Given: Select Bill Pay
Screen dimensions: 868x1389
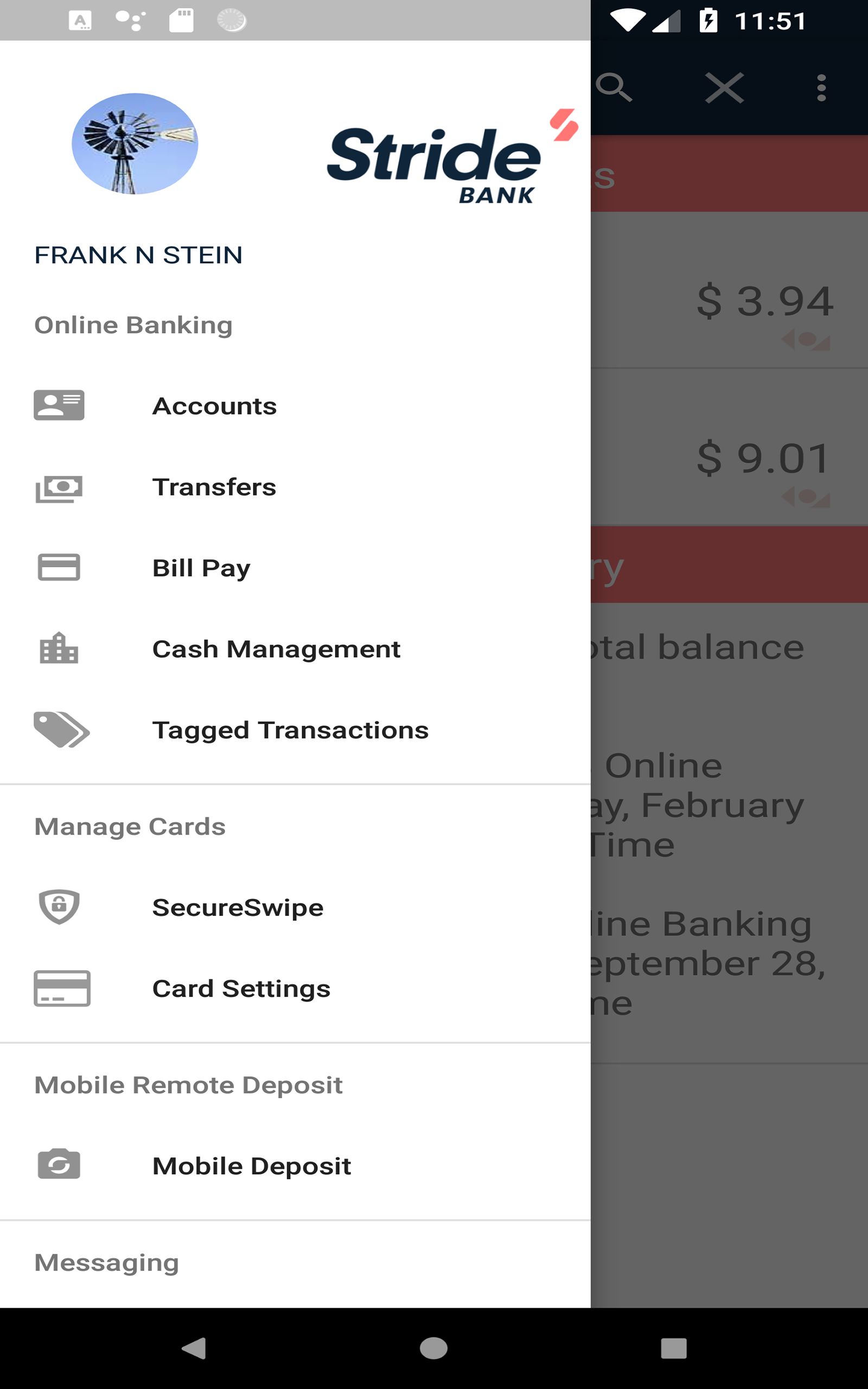Looking at the screenshot, I should coord(201,568).
